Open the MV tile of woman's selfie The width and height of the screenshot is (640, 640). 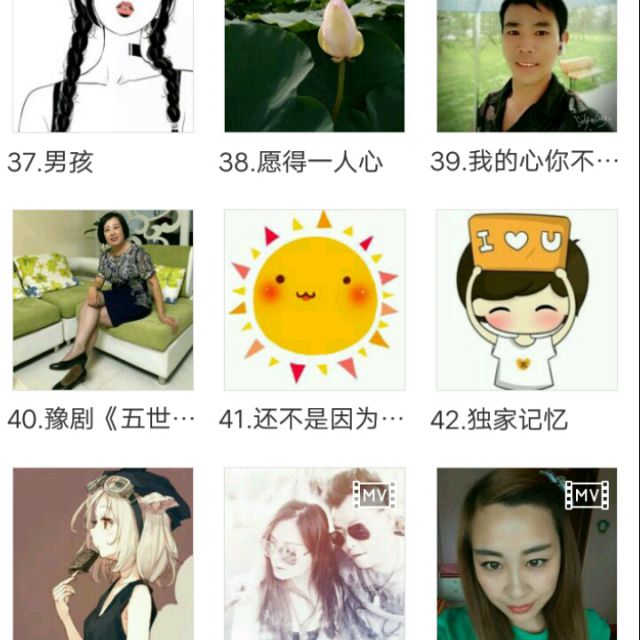click(526, 554)
